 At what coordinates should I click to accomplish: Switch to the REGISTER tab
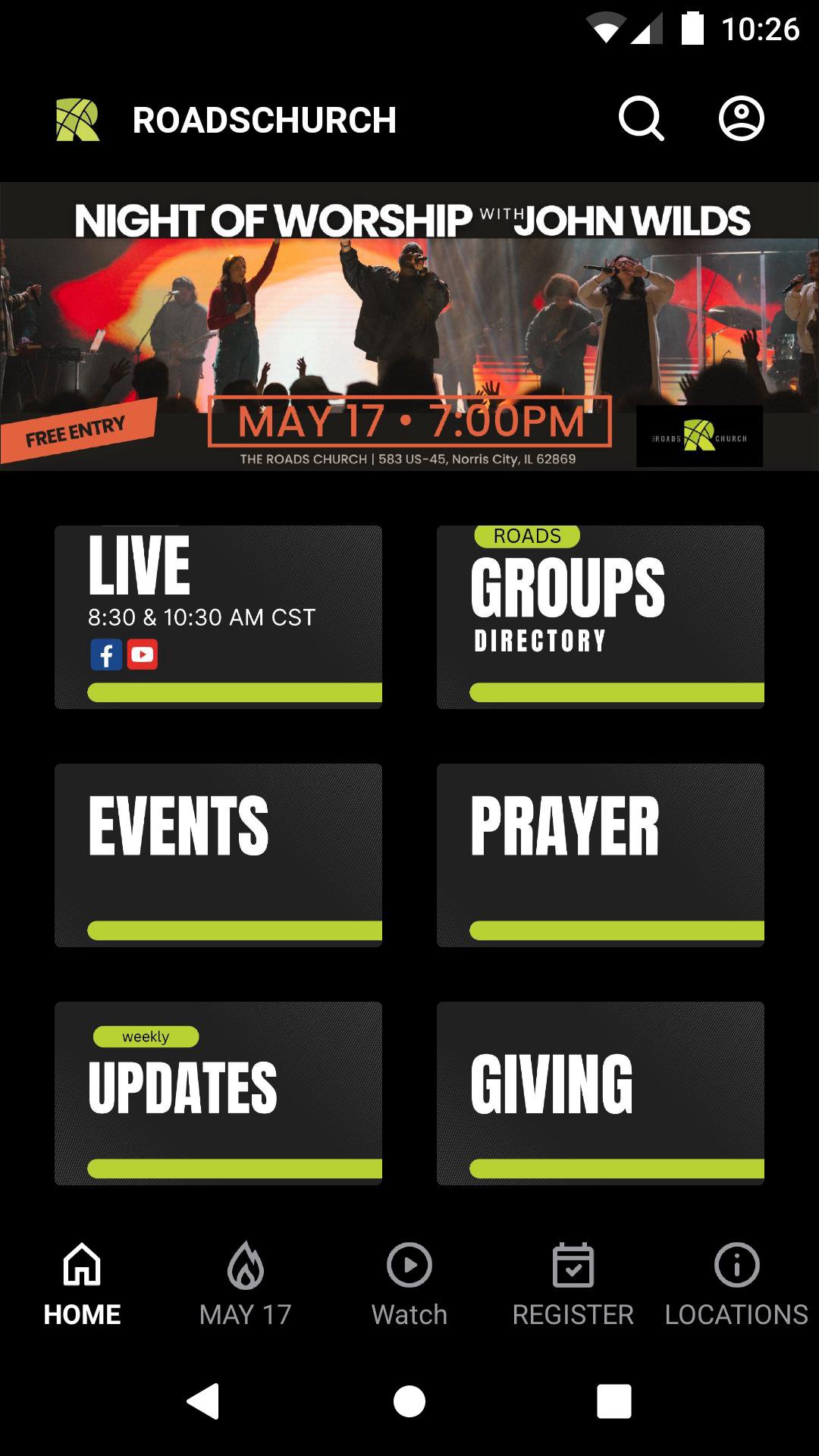tap(573, 1283)
